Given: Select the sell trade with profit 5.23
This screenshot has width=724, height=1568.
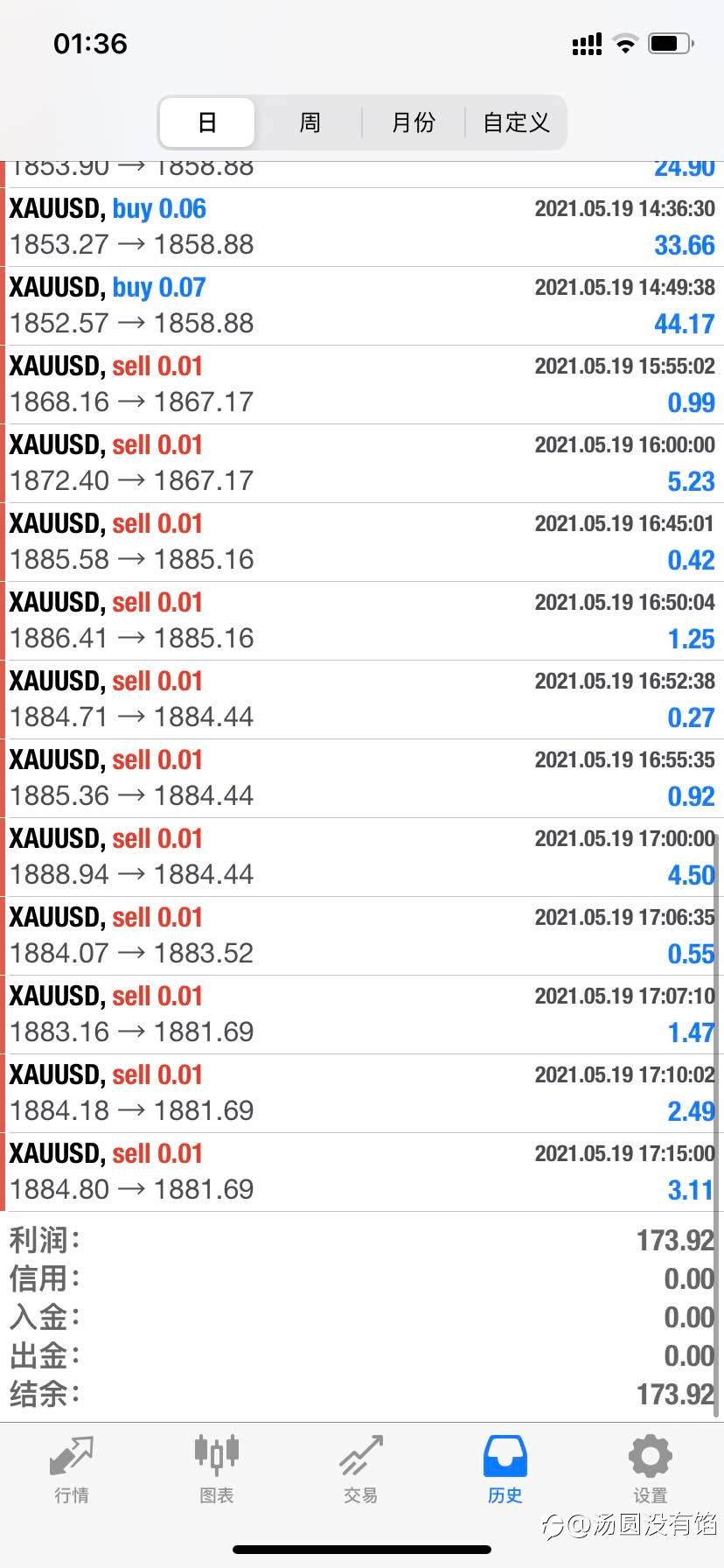Looking at the screenshot, I should (362, 464).
